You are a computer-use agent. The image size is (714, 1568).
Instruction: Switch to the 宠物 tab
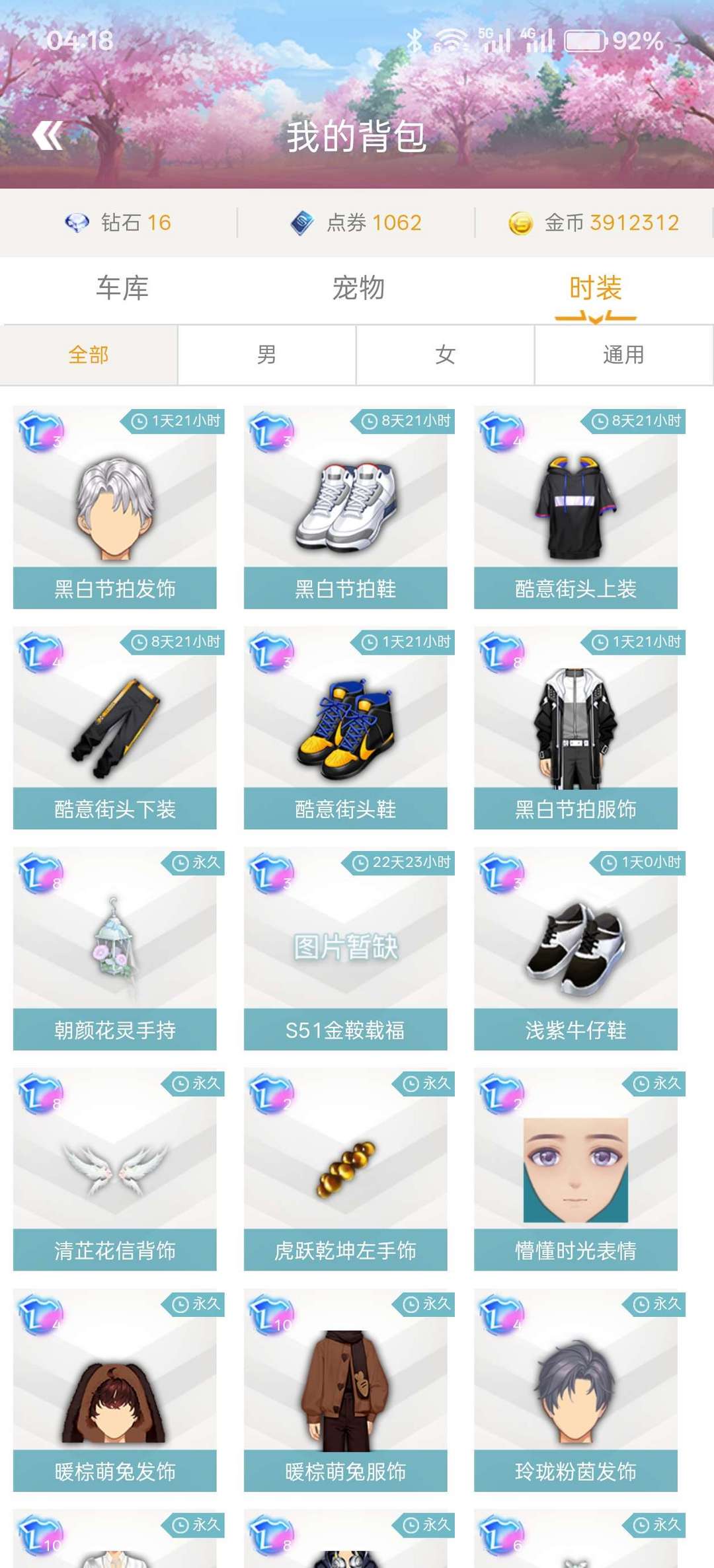tap(358, 289)
